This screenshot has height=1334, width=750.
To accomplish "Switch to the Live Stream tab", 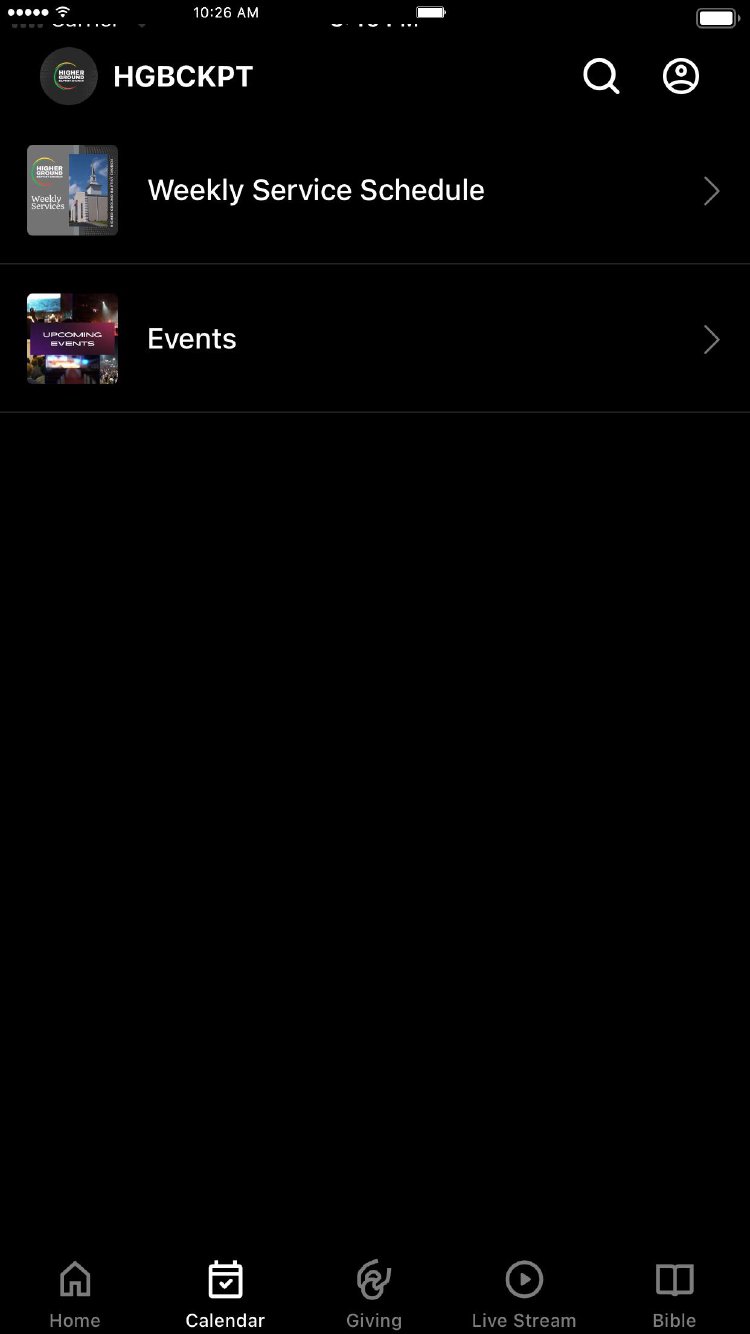I will [524, 1294].
